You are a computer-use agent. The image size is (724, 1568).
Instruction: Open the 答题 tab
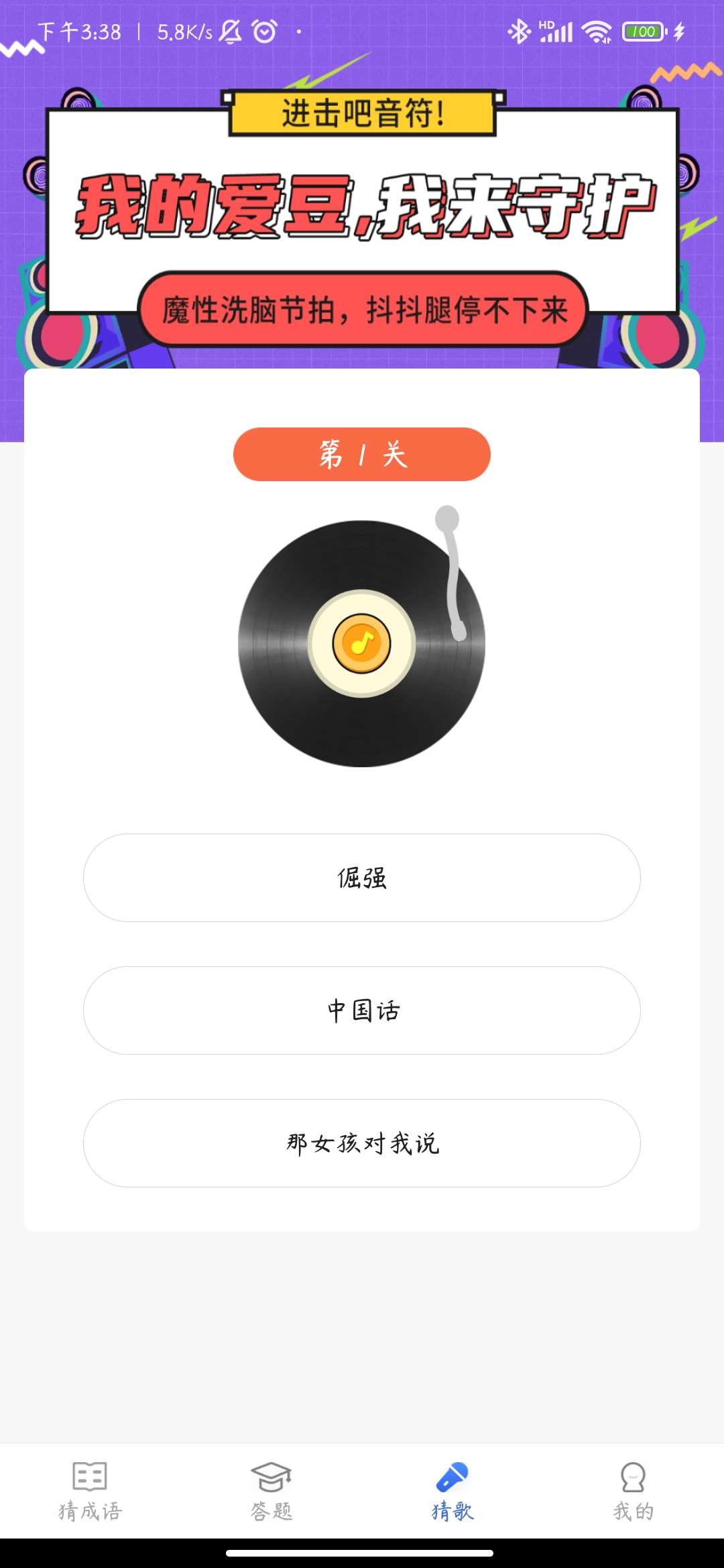point(271,1490)
